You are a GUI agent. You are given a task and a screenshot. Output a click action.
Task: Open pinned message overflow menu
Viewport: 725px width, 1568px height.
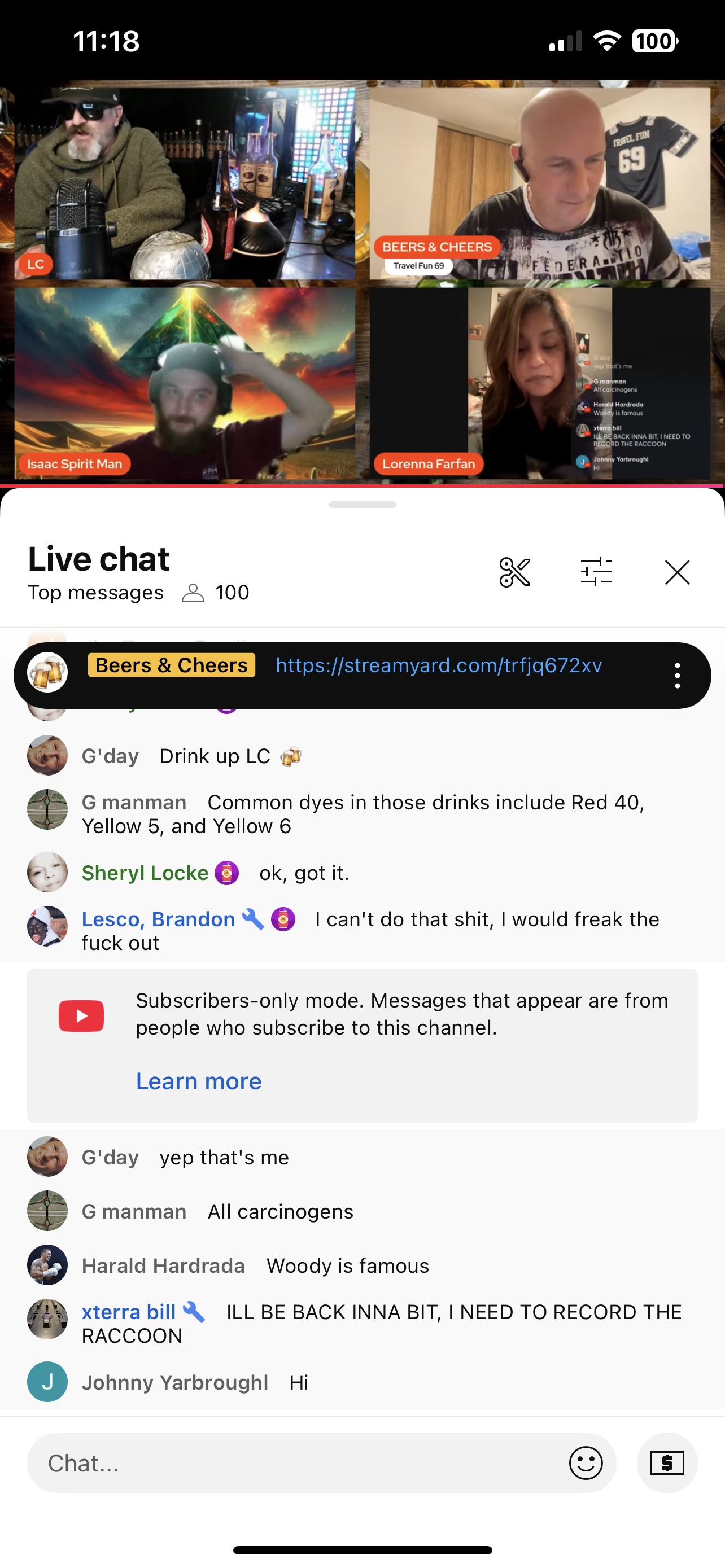677,676
